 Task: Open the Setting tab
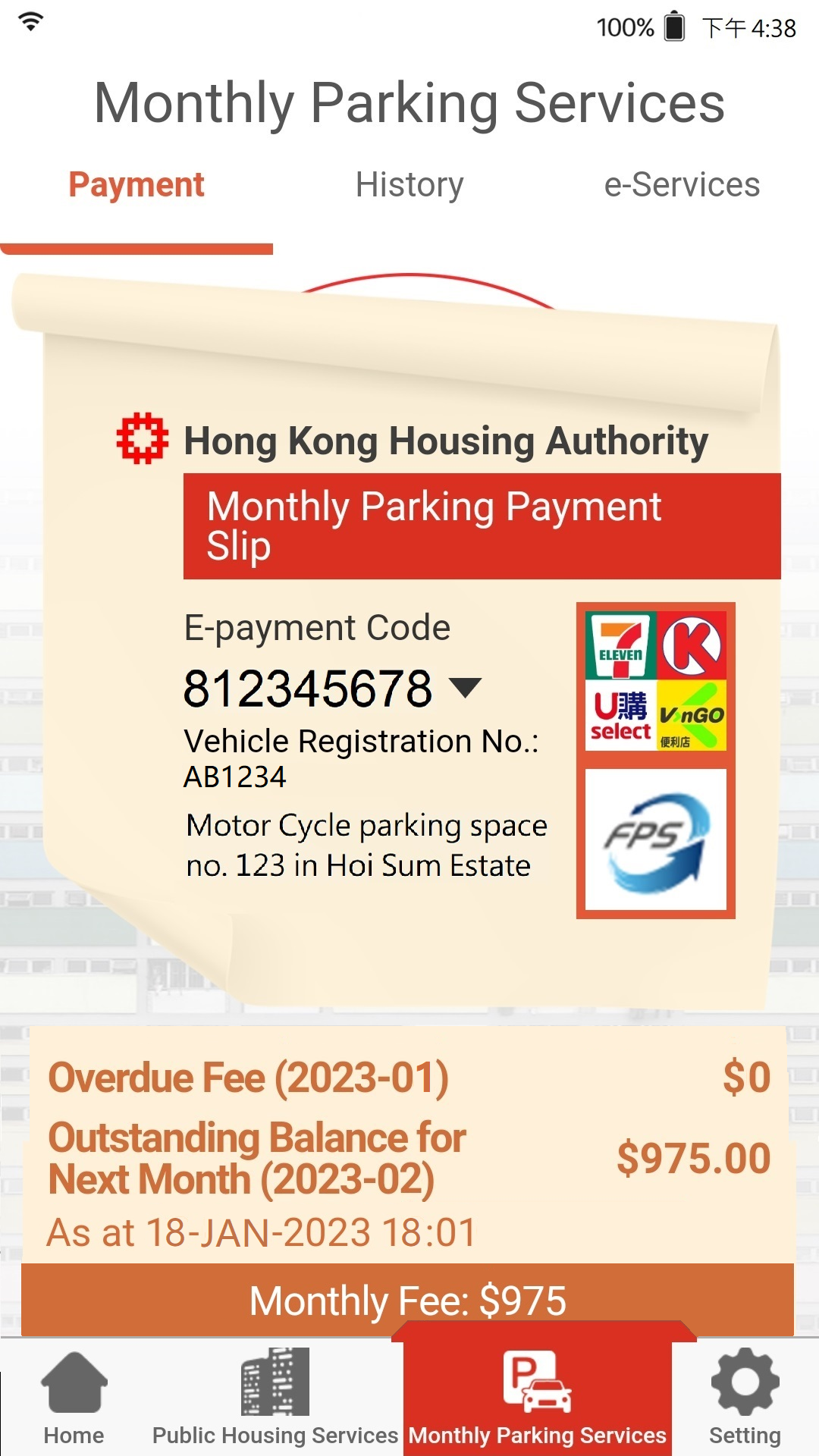[x=745, y=1399]
